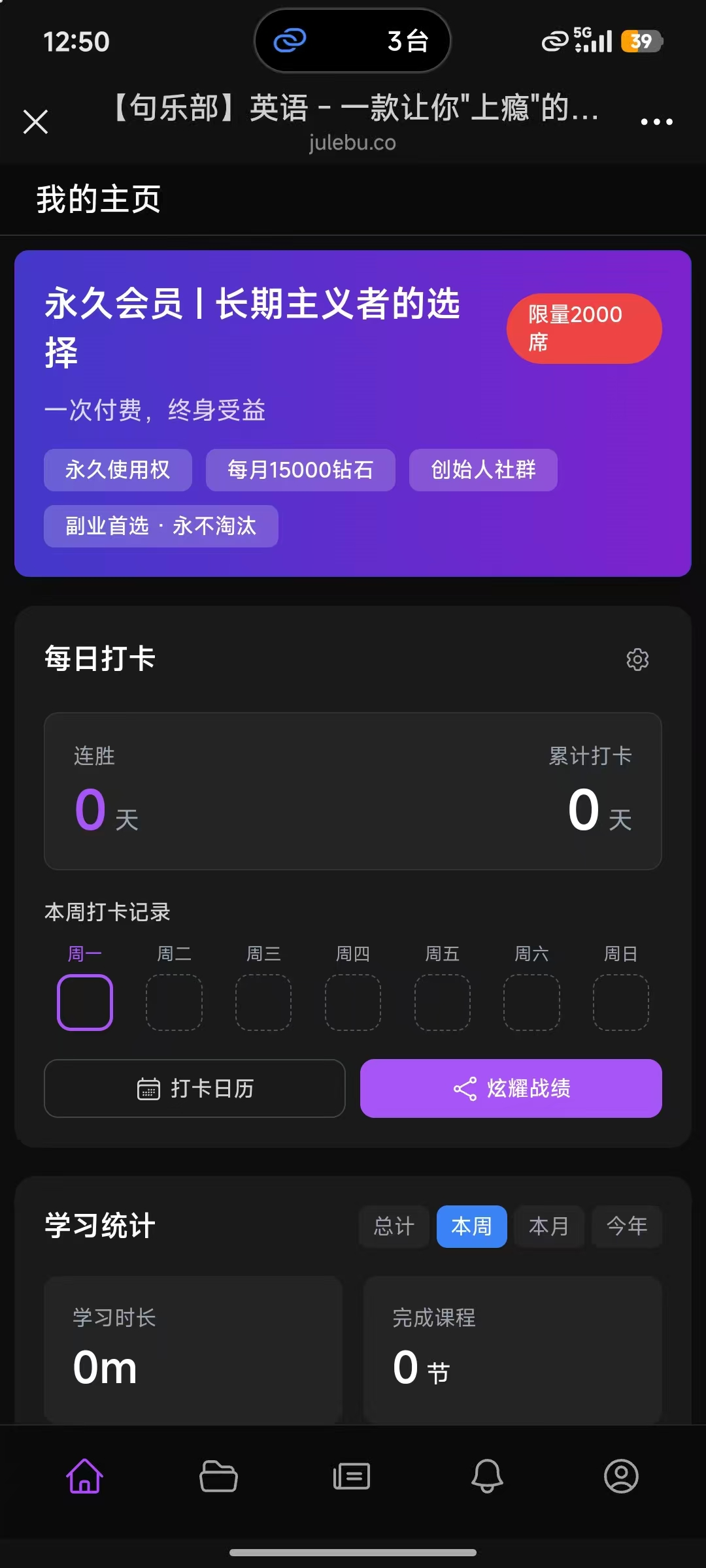The width and height of the screenshot is (706, 1568).
Task: Share results with 炫耀战绩
Action: (x=511, y=1088)
